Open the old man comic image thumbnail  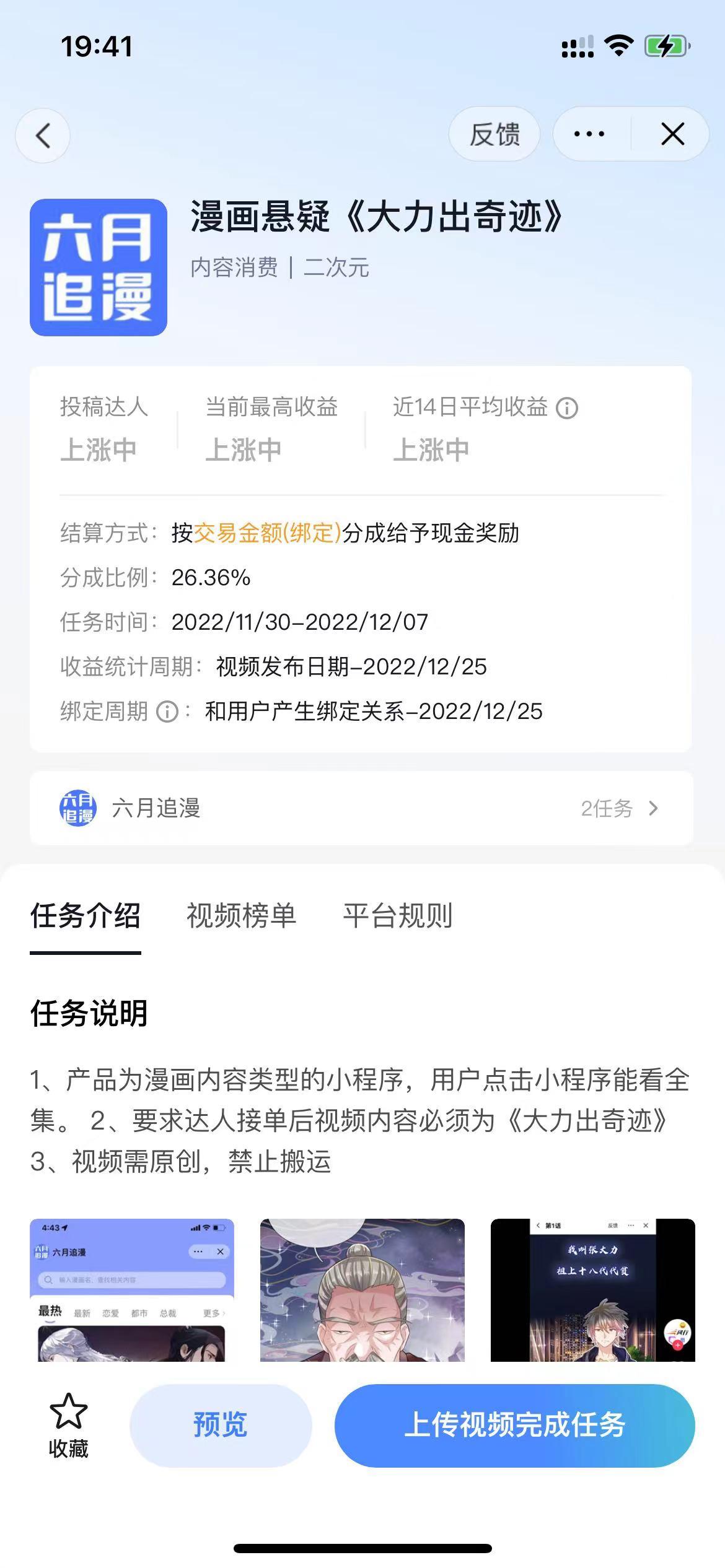(x=362, y=1289)
